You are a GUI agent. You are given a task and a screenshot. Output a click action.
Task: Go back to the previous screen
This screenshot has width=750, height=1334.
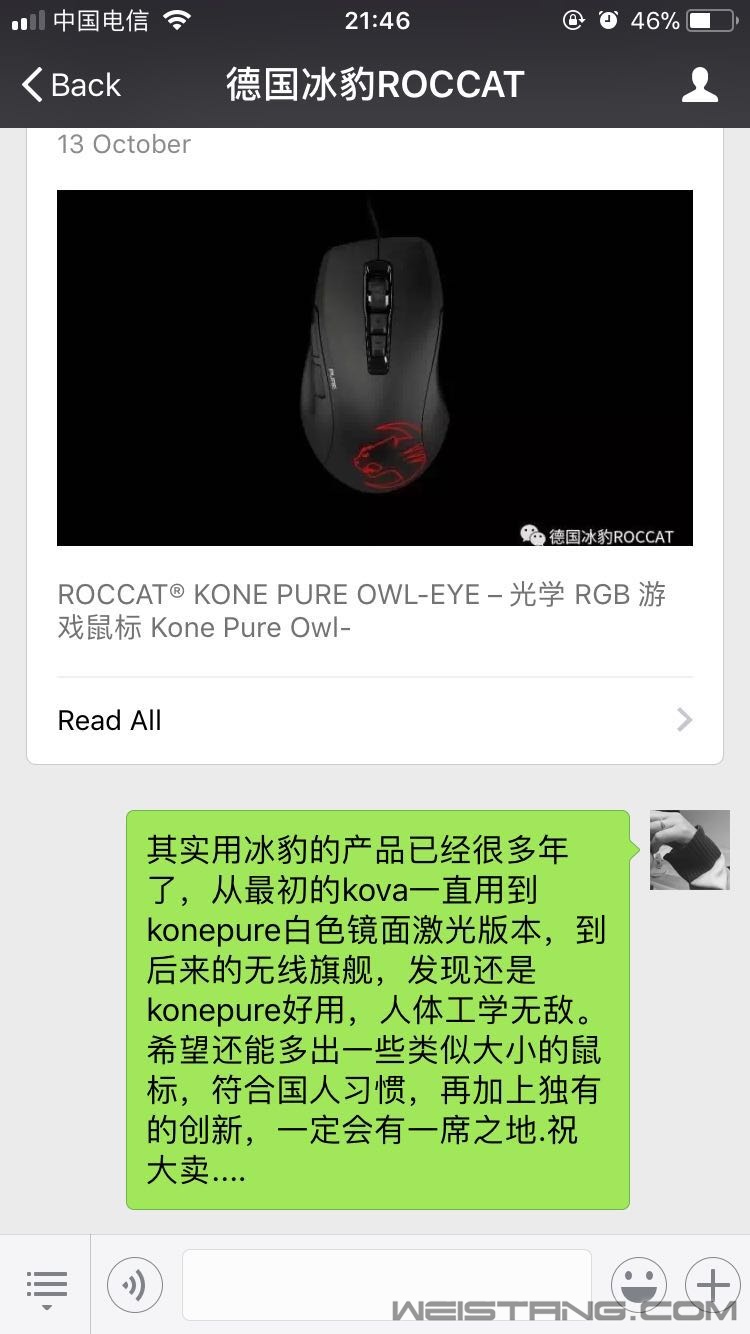pos(70,85)
